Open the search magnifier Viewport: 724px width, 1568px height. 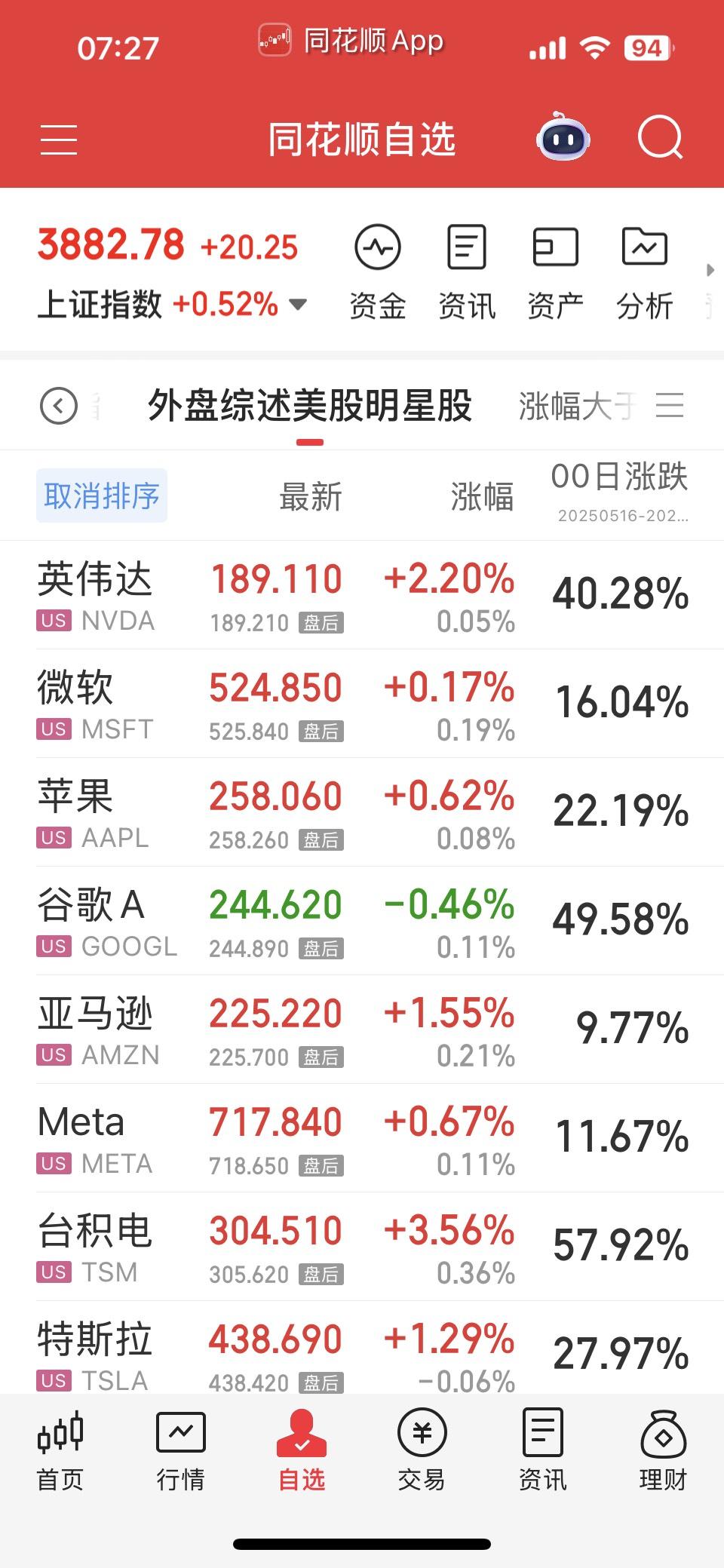(x=660, y=138)
